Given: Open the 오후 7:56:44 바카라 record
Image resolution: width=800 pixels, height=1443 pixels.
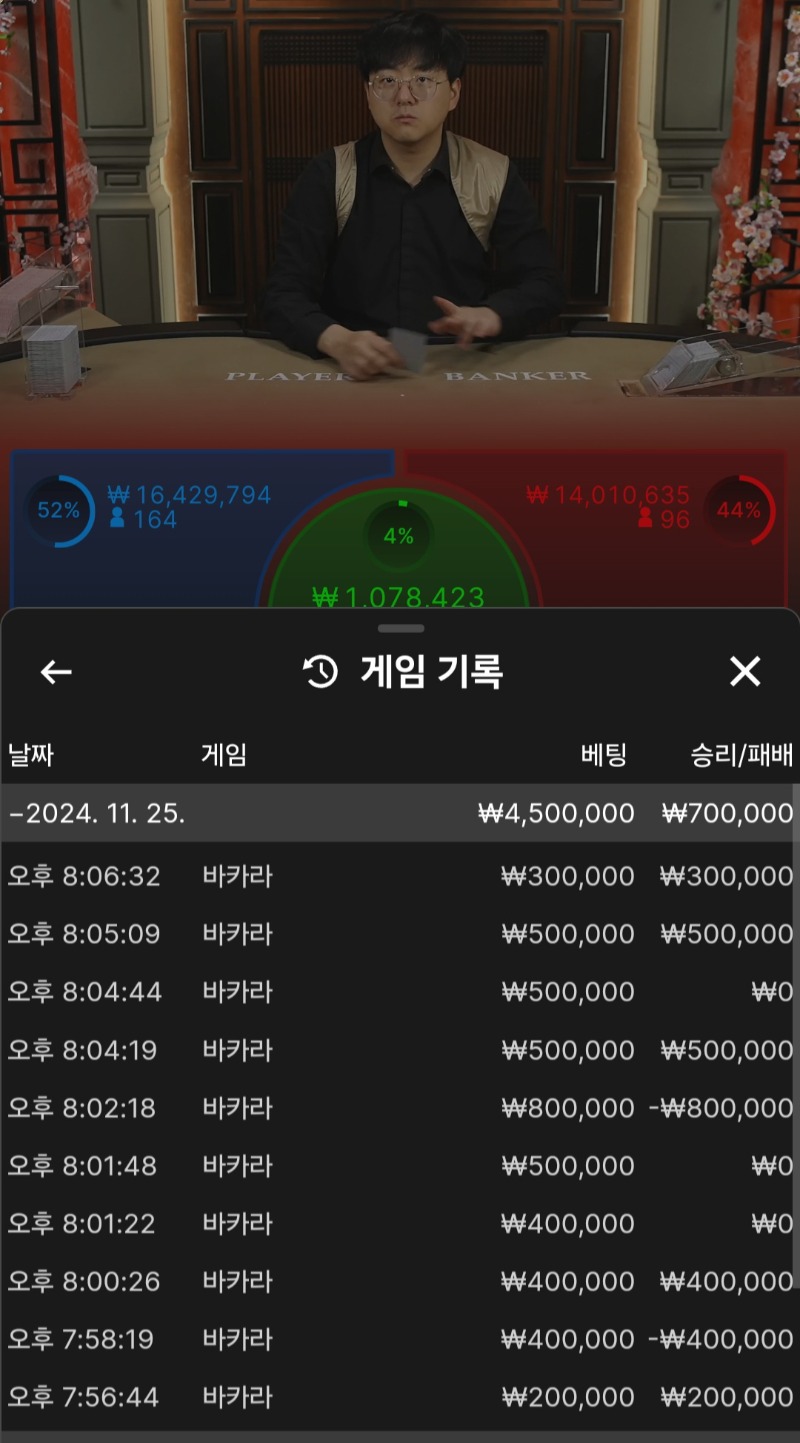Looking at the screenshot, I should point(400,1397).
